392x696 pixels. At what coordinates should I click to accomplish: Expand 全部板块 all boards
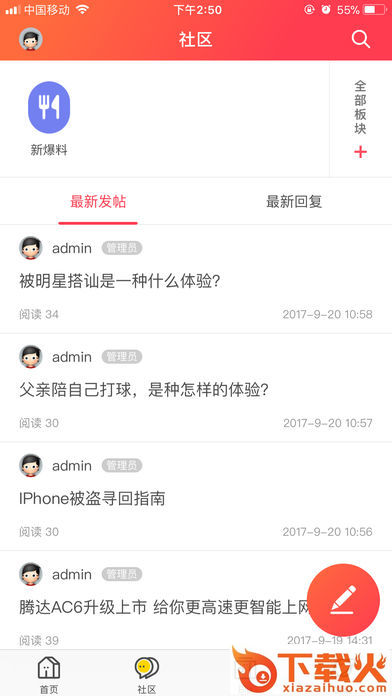tap(360, 119)
